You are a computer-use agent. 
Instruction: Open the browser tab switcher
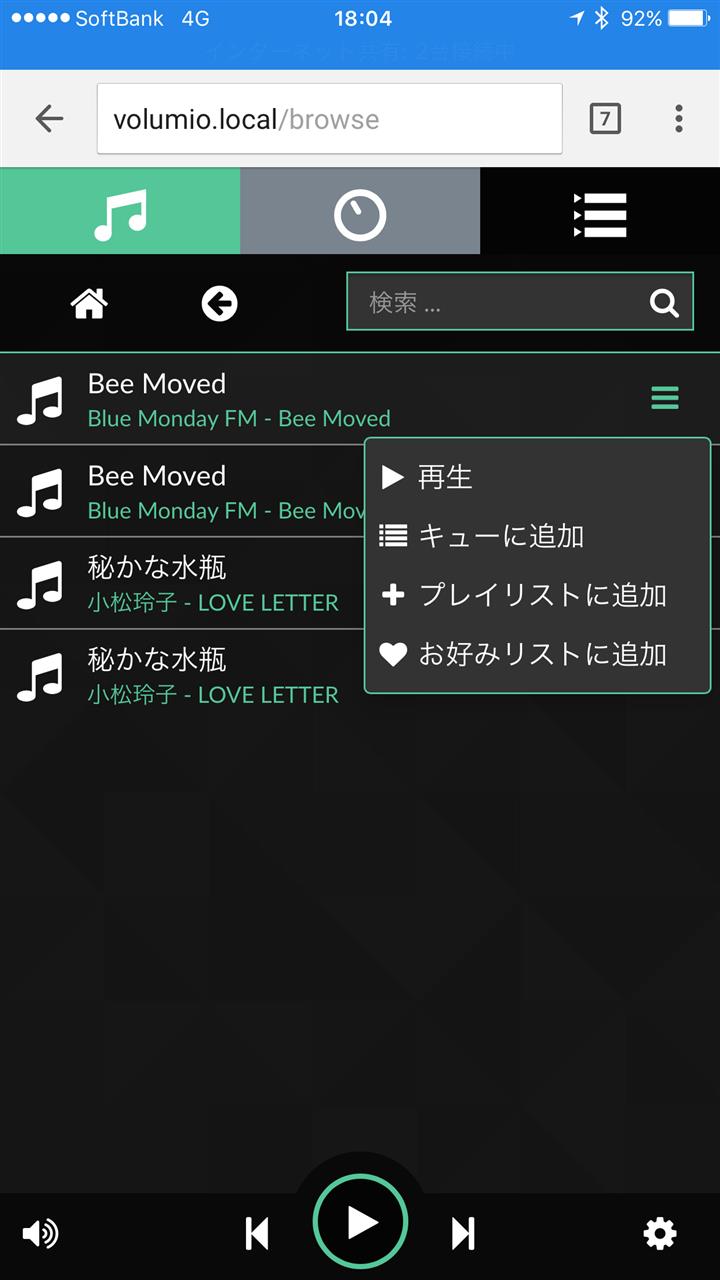pyautogui.click(x=605, y=119)
